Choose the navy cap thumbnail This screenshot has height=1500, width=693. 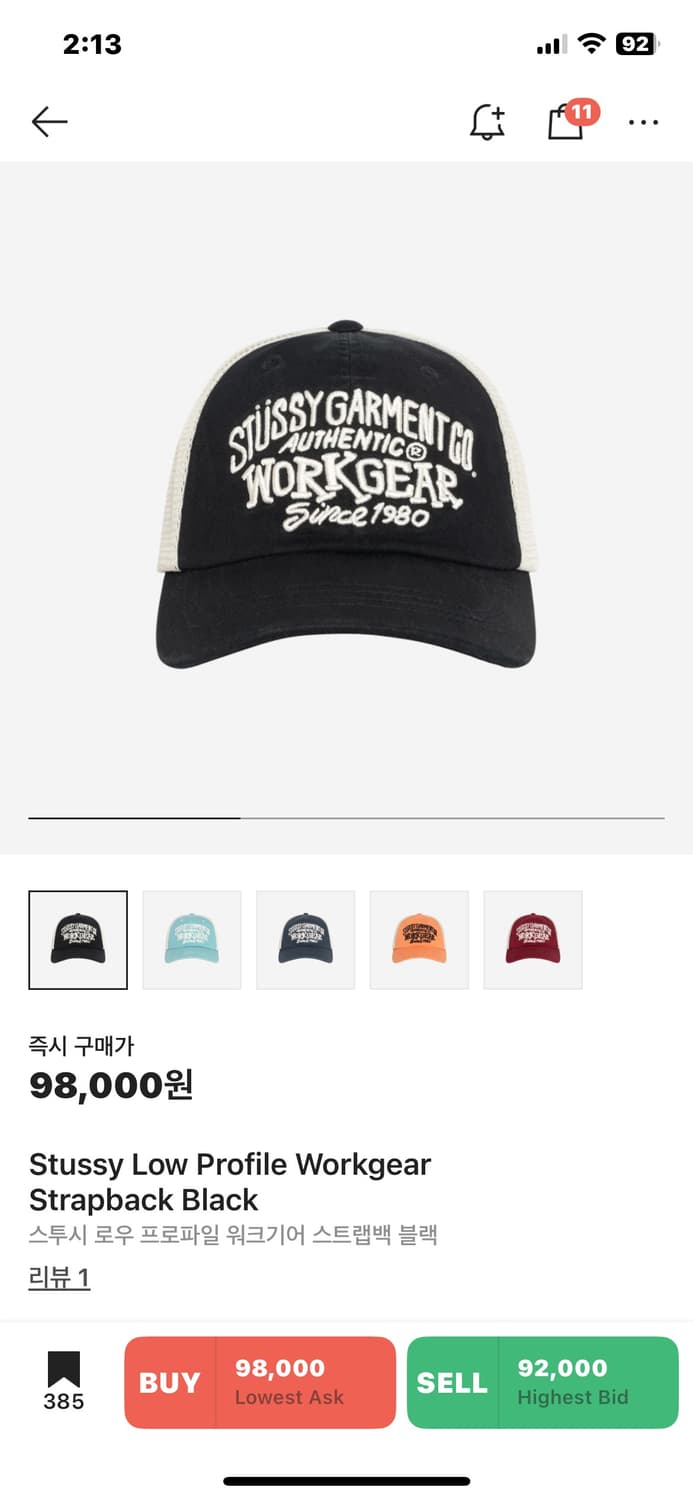pos(306,940)
